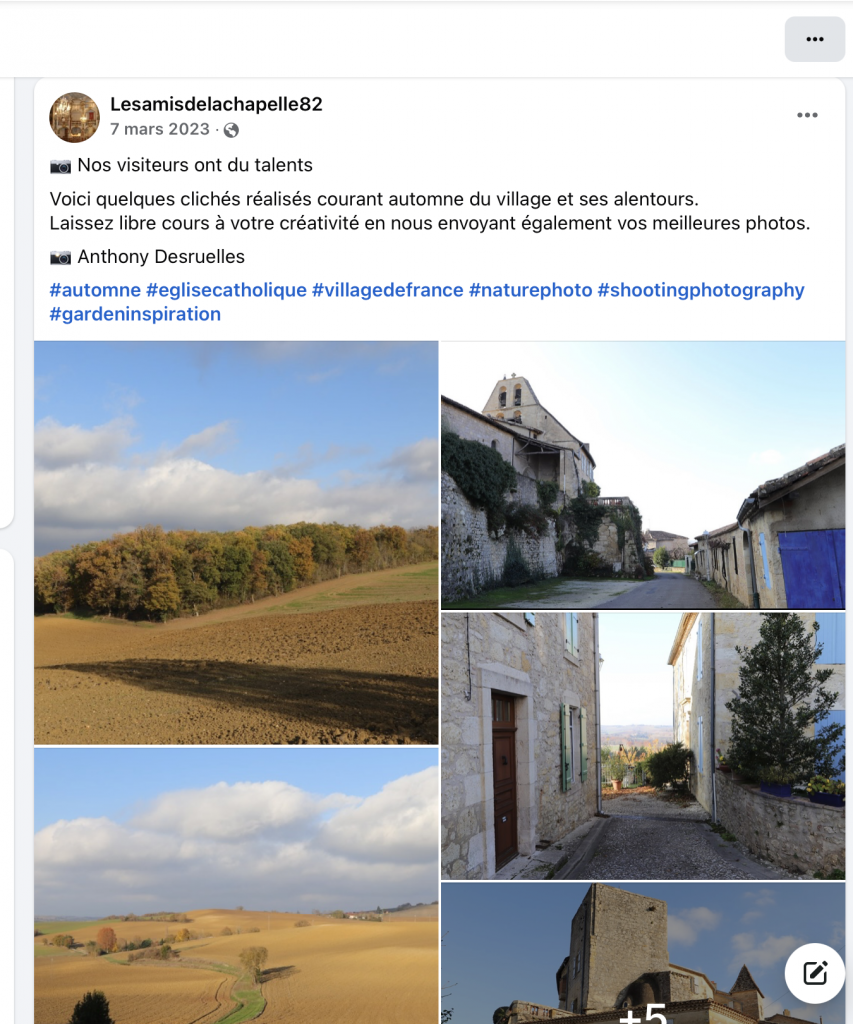Open the +5 more photos tile
853x1024 pixels.
tap(643, 955)
